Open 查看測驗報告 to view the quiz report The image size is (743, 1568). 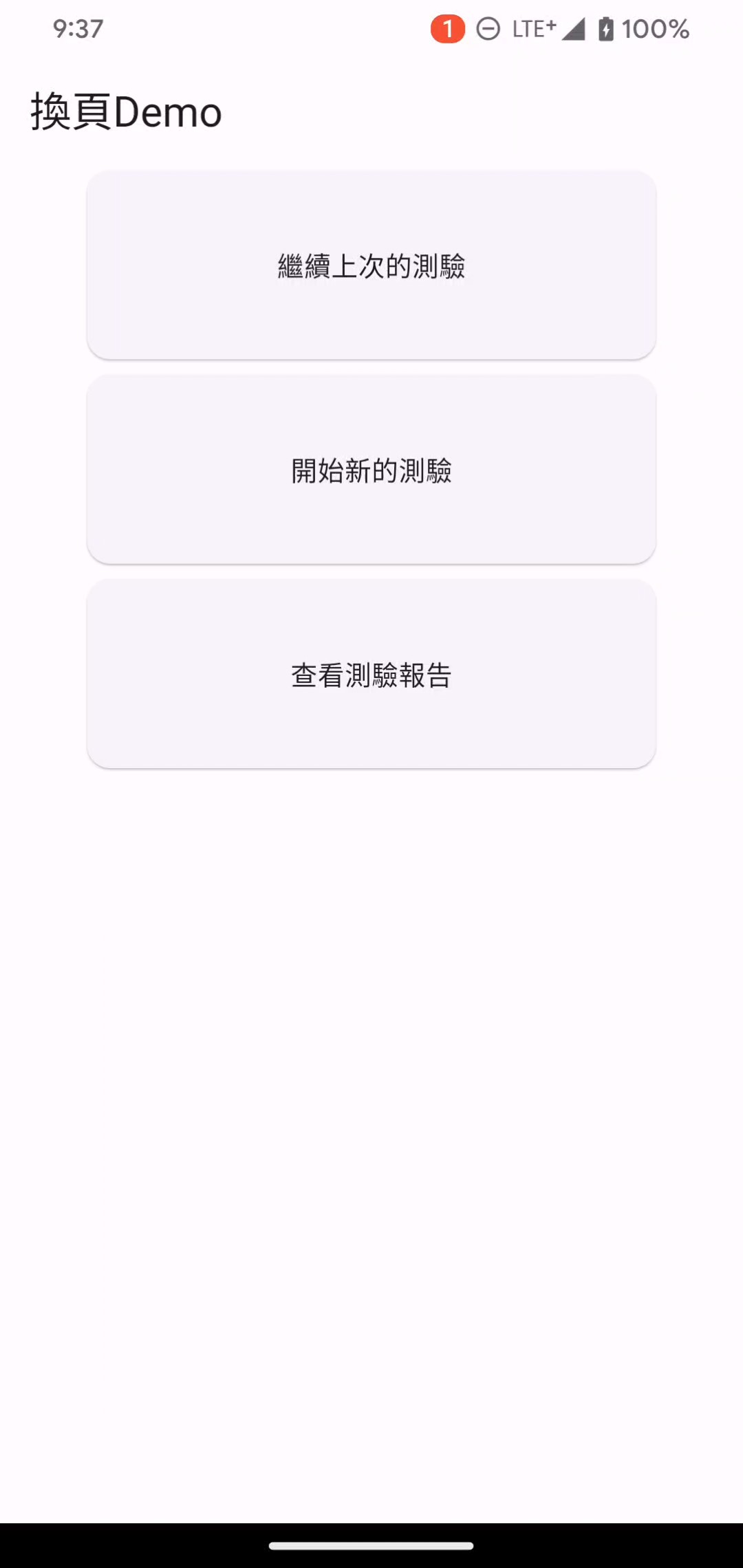(371, 675)
